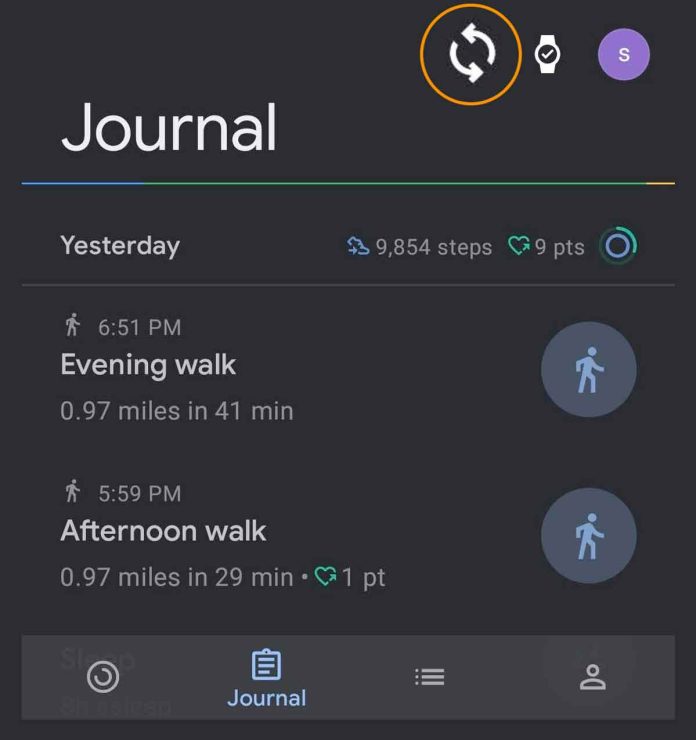Select the Journal tab

(x=266, y=678)
